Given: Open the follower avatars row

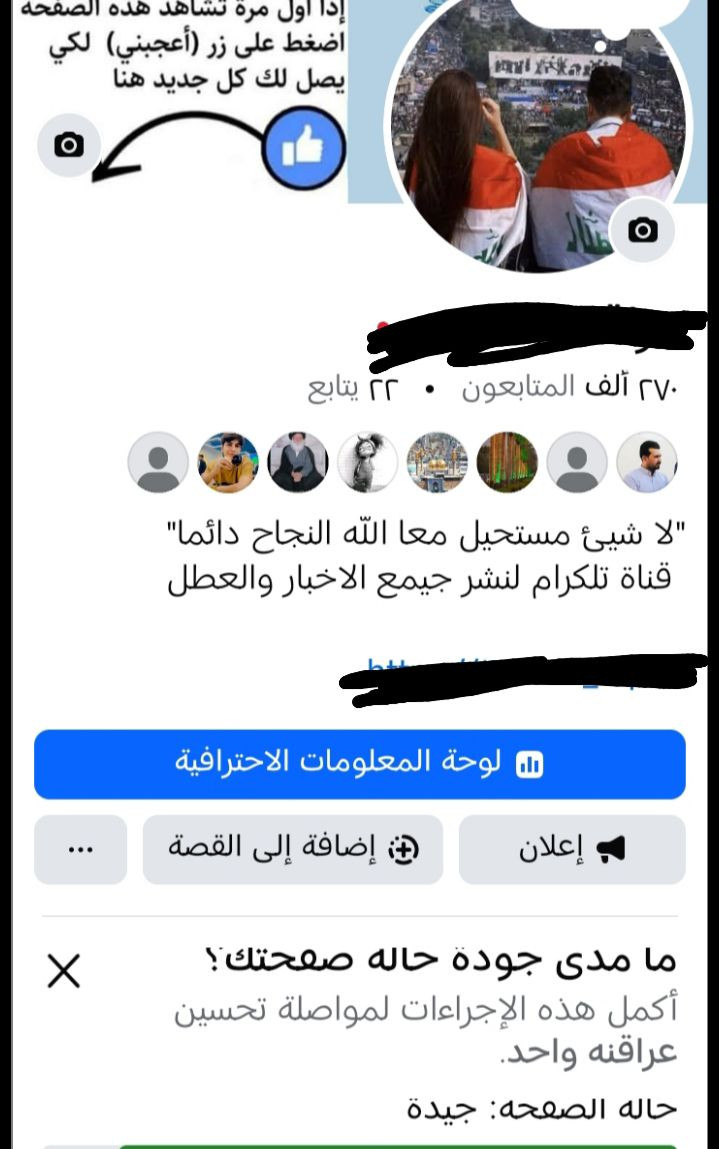Looking at the screenshot, I should tap(402, 463).
